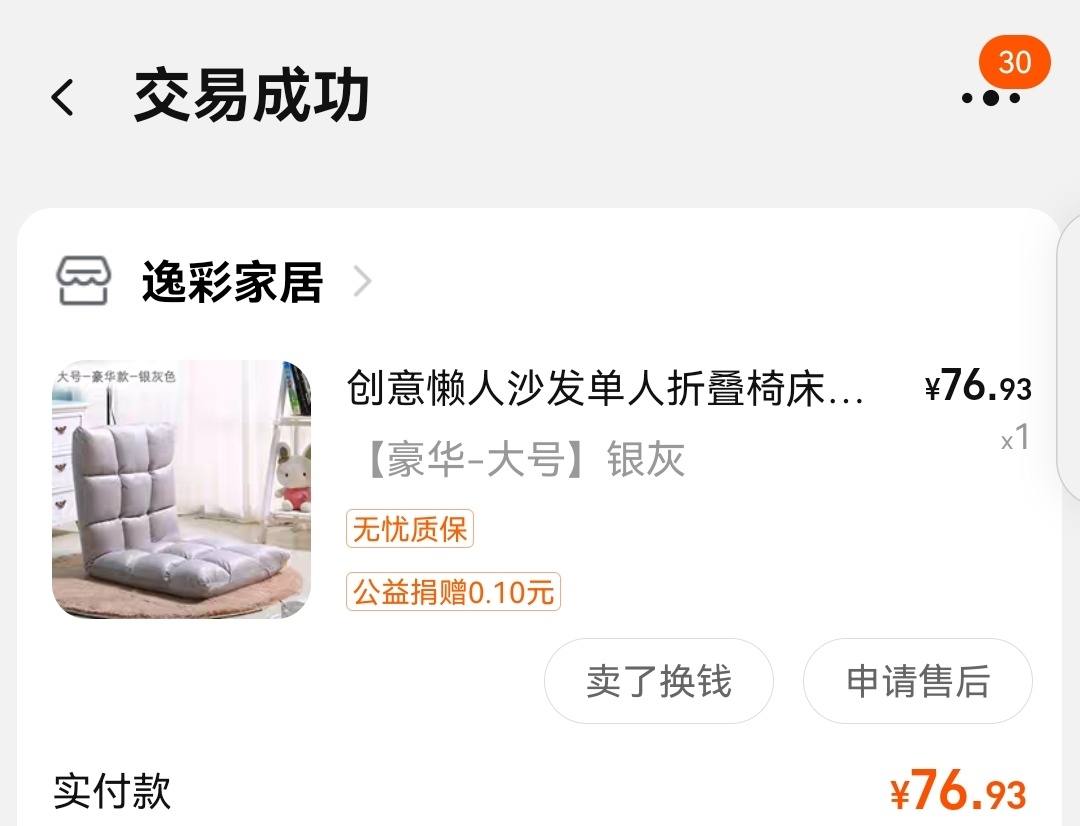Viewport: 1080px width, 826px height.
Task: Go back from 交易成功 page
Action: (x=62, y=98)
